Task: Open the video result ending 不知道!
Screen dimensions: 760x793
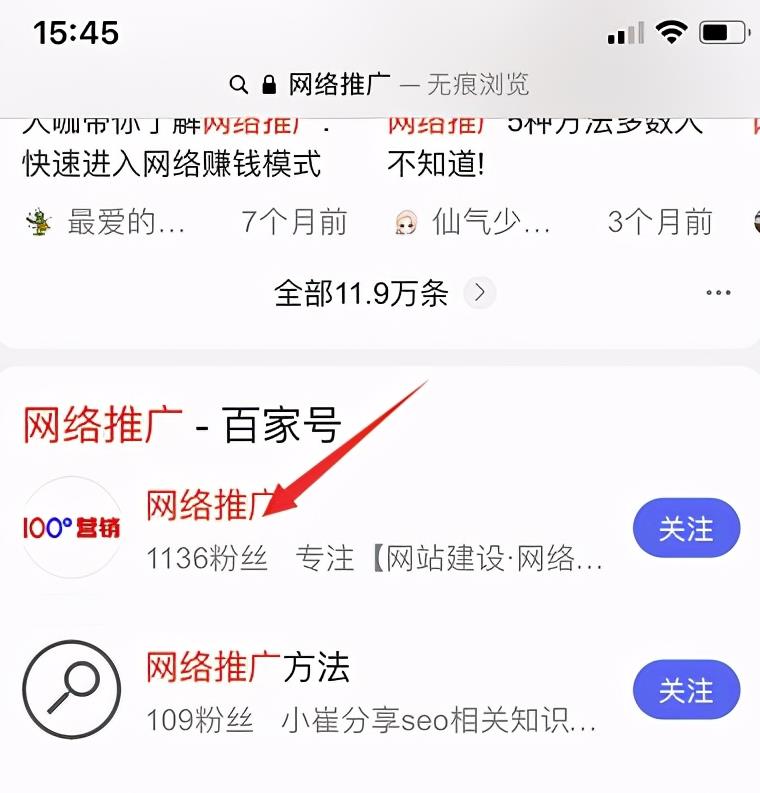Action: coord(436,162)
